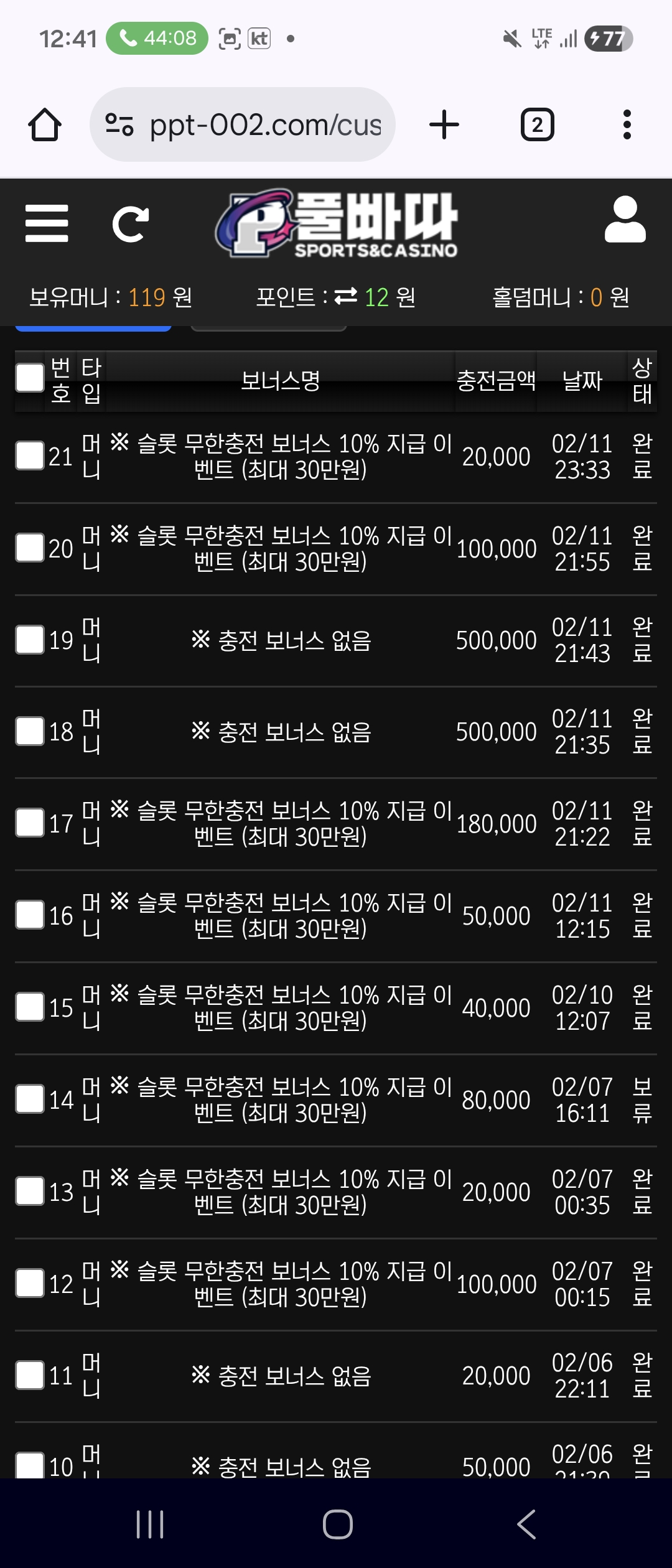Open the hamburger menu
The image size is (672, 1568).
(47, 223)
